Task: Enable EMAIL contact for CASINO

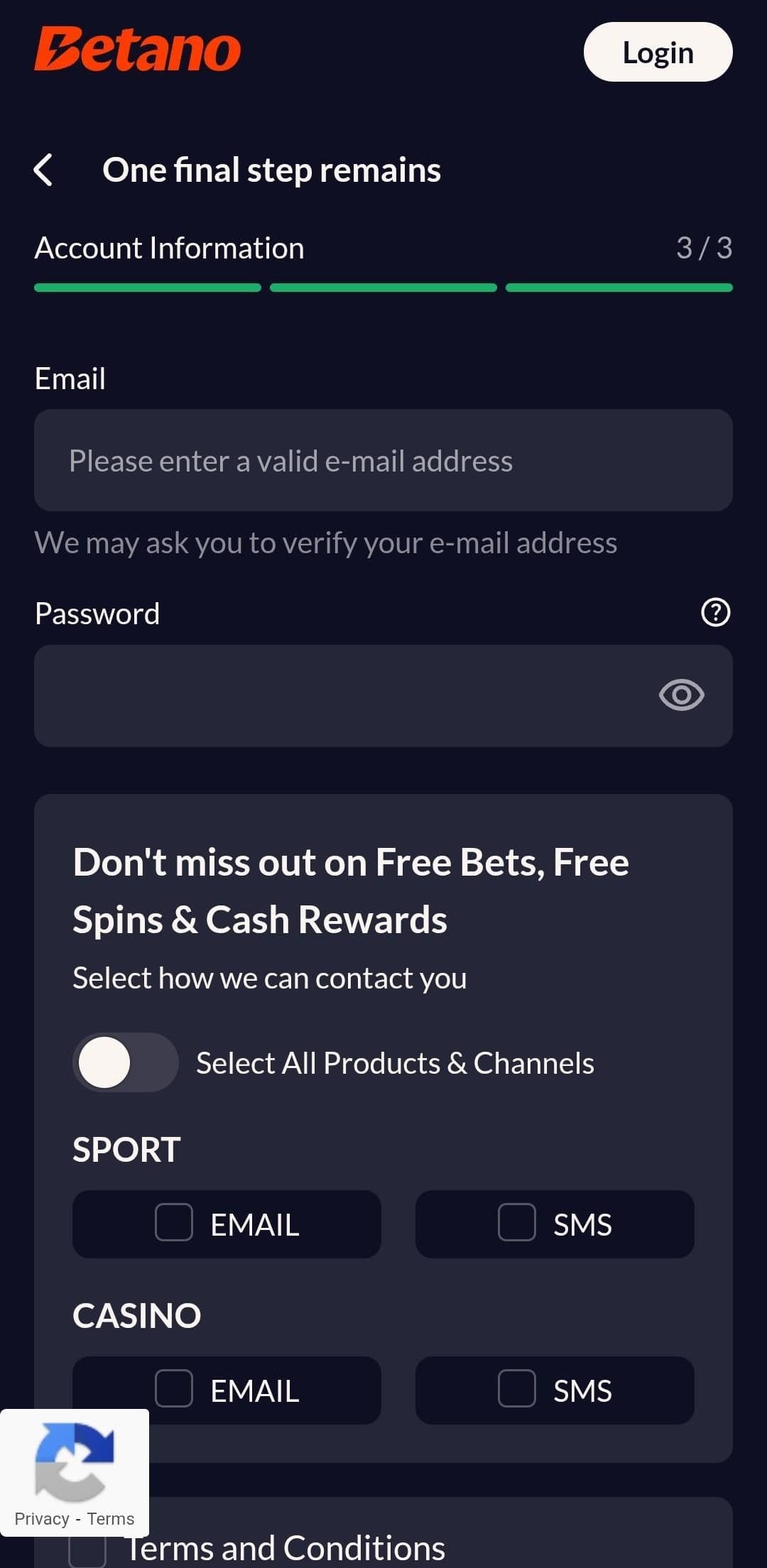Action: click(174, 1391)
